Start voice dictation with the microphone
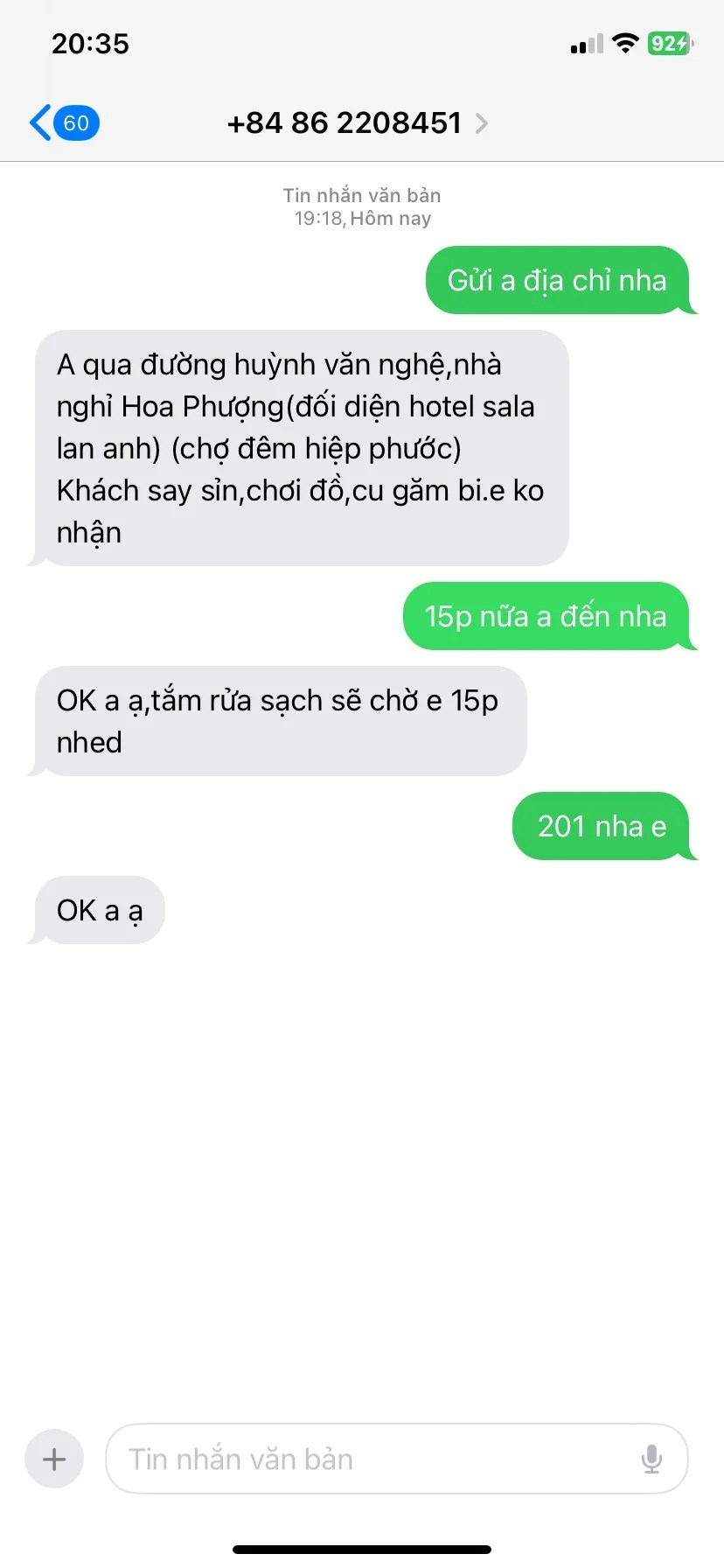The image size is (724, 1568). click(x=651, y=1459)
